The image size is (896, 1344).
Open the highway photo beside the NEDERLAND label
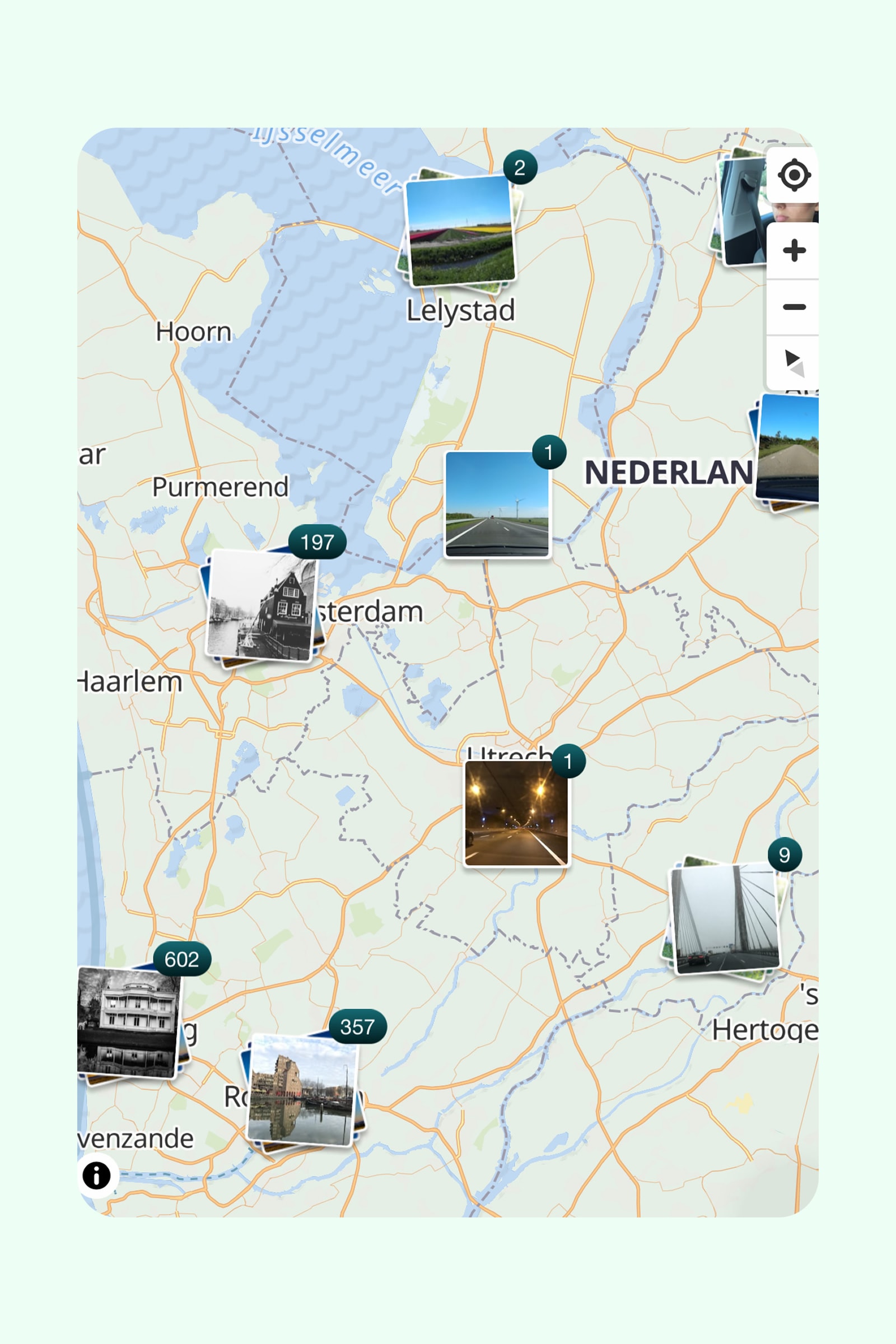coord(497,503)
